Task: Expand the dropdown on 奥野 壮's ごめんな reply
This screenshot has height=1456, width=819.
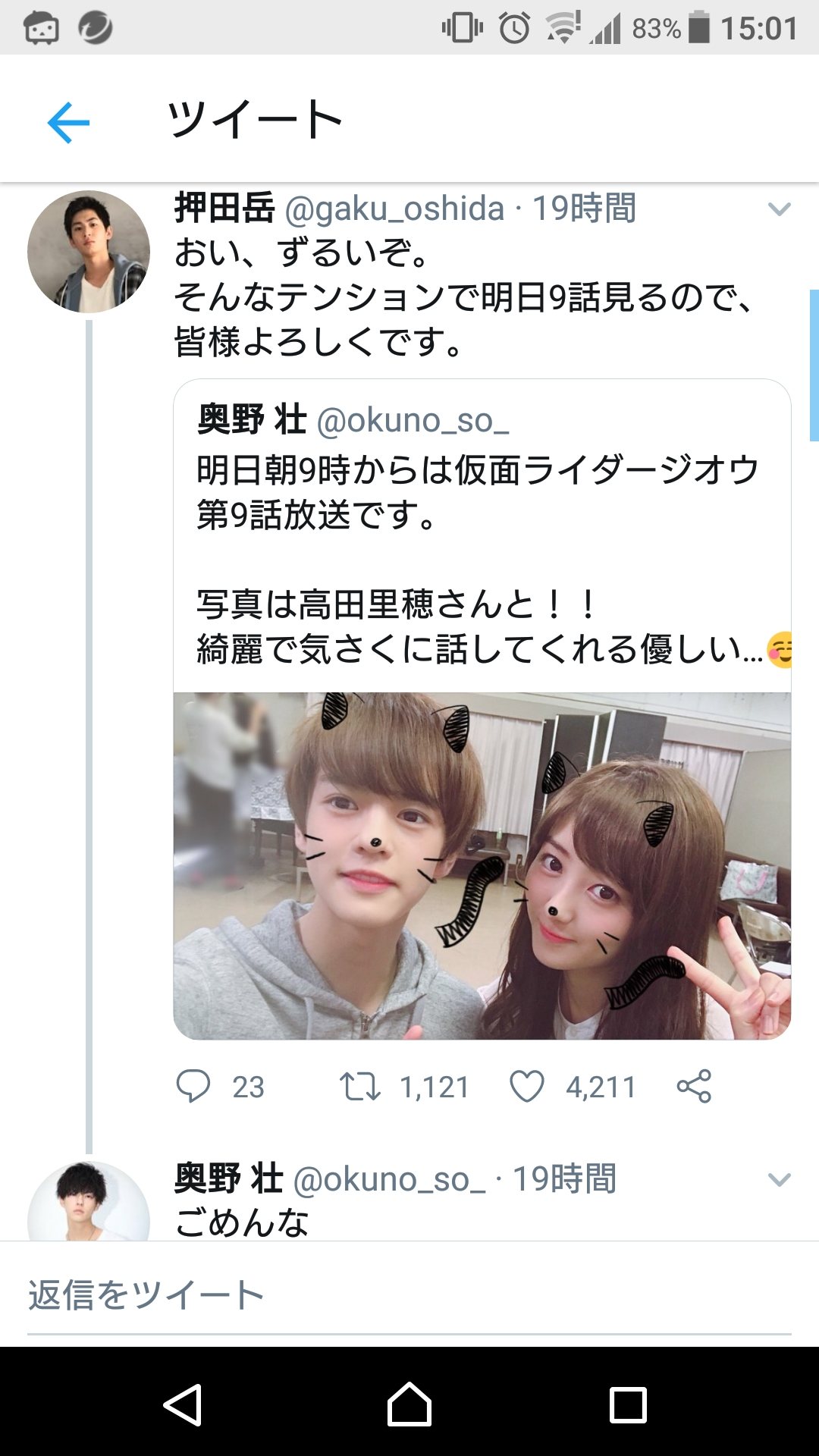Action: pyautogui.click(x=779, y=1180)
